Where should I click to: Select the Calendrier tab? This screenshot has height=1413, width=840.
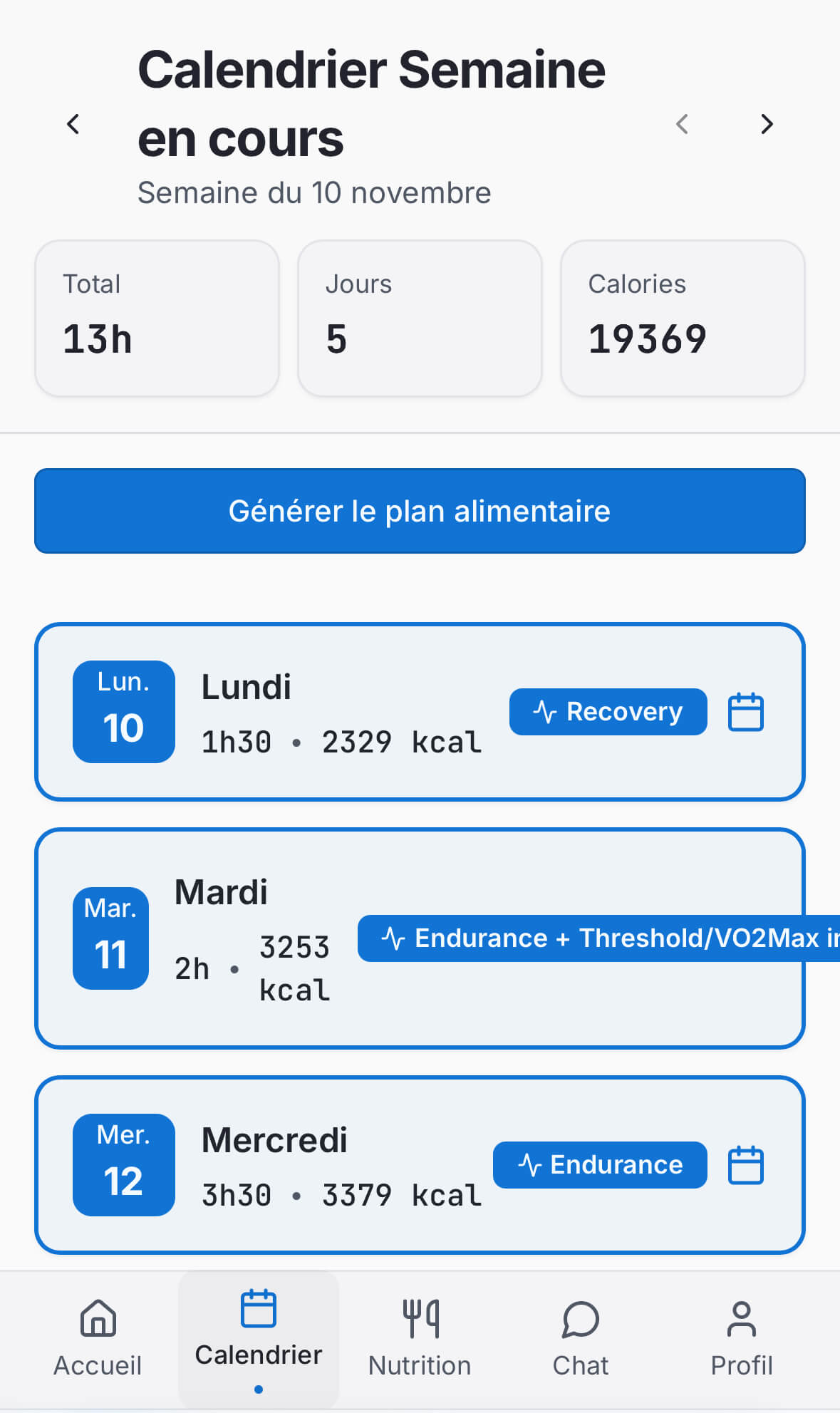pyautogui.click(x=258, y=1338)
